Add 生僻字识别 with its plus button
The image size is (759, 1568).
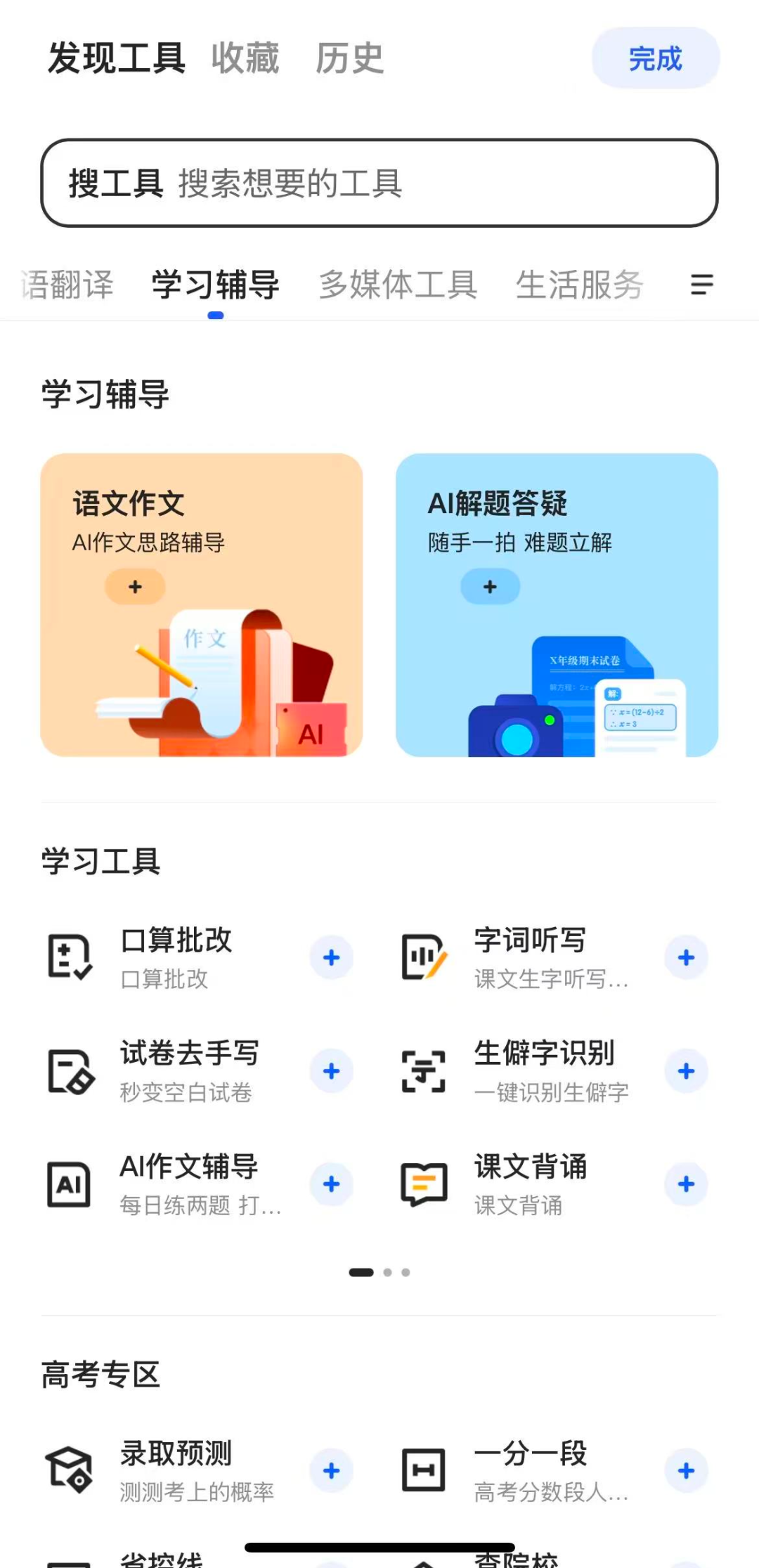687,1071
